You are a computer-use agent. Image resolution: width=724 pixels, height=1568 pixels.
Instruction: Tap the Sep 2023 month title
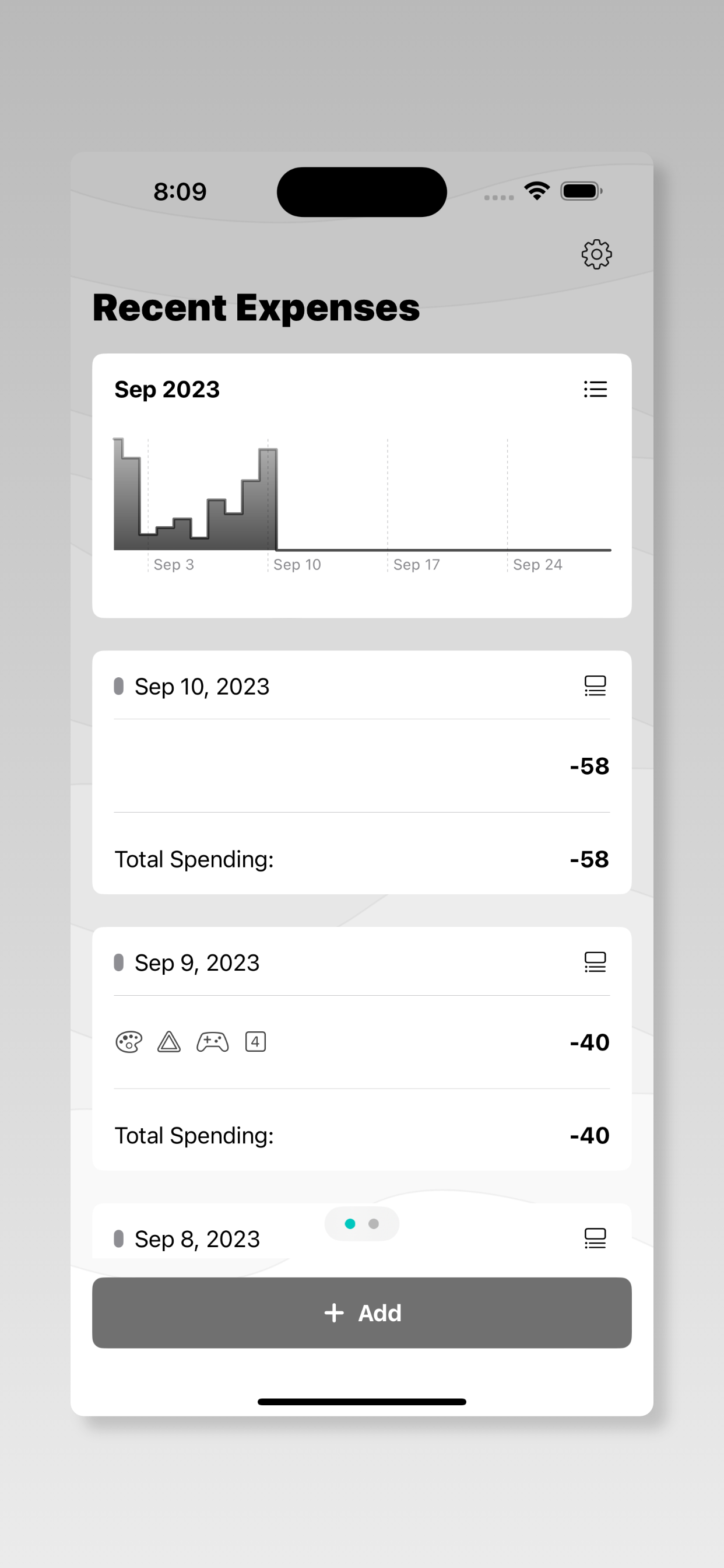click(167, 389)
